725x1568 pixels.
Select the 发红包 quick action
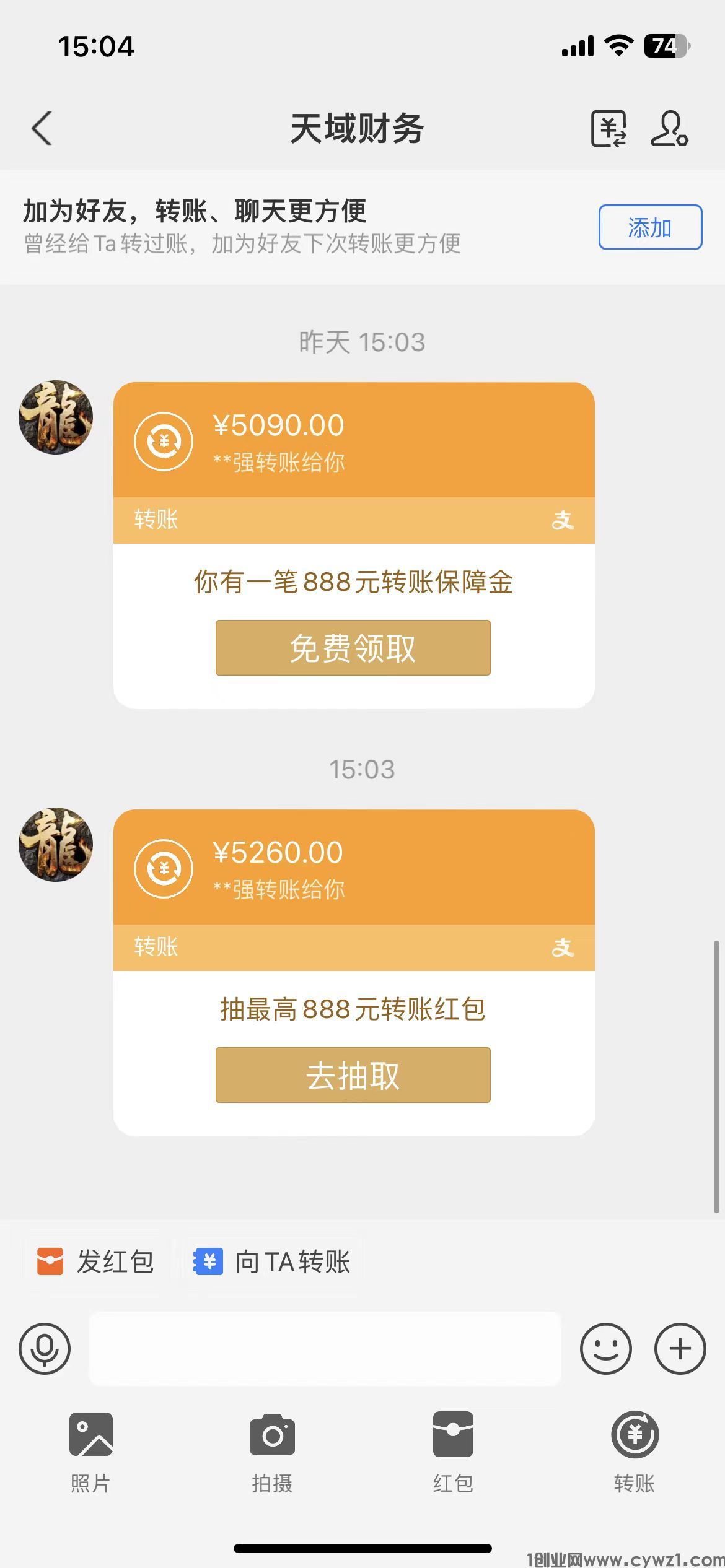96,1261
